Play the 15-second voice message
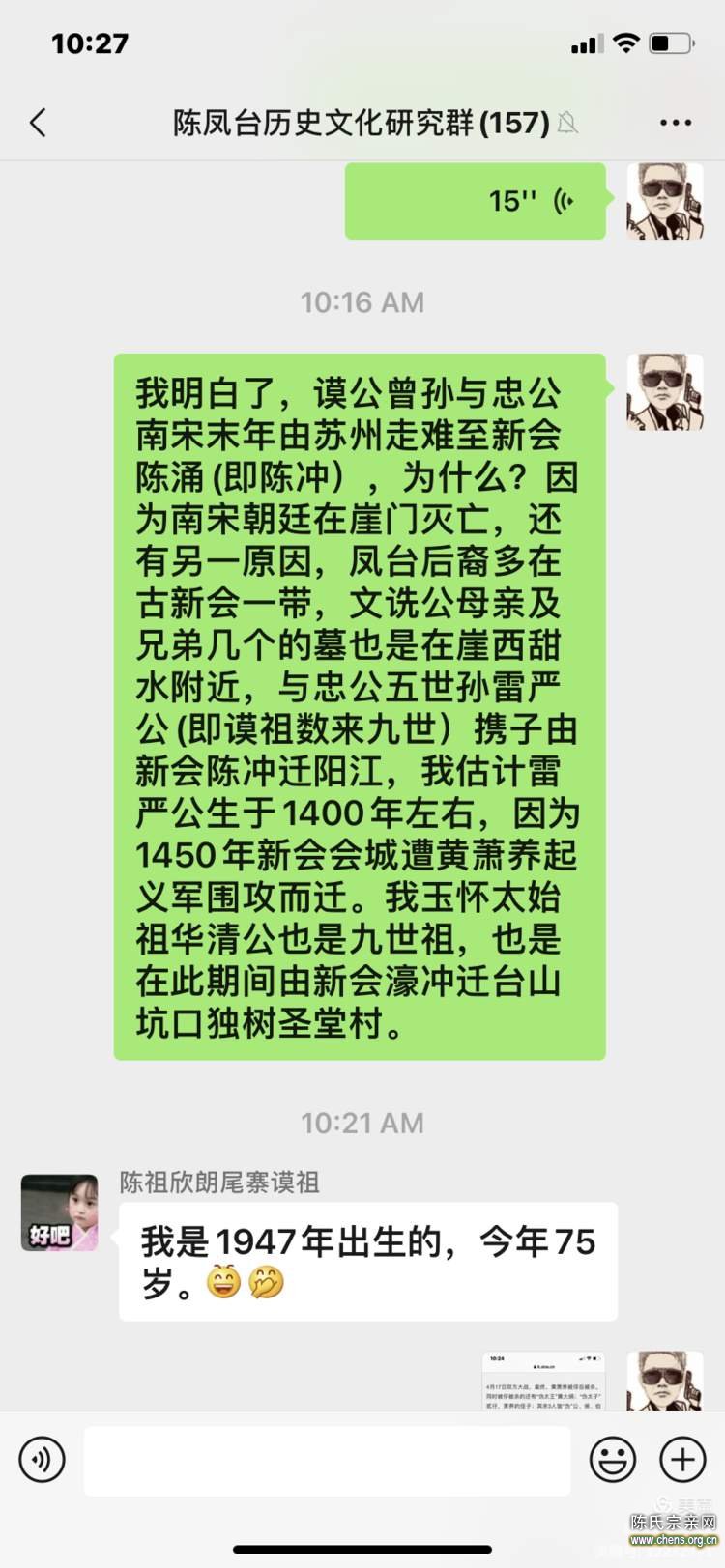 tap(475, 201)
